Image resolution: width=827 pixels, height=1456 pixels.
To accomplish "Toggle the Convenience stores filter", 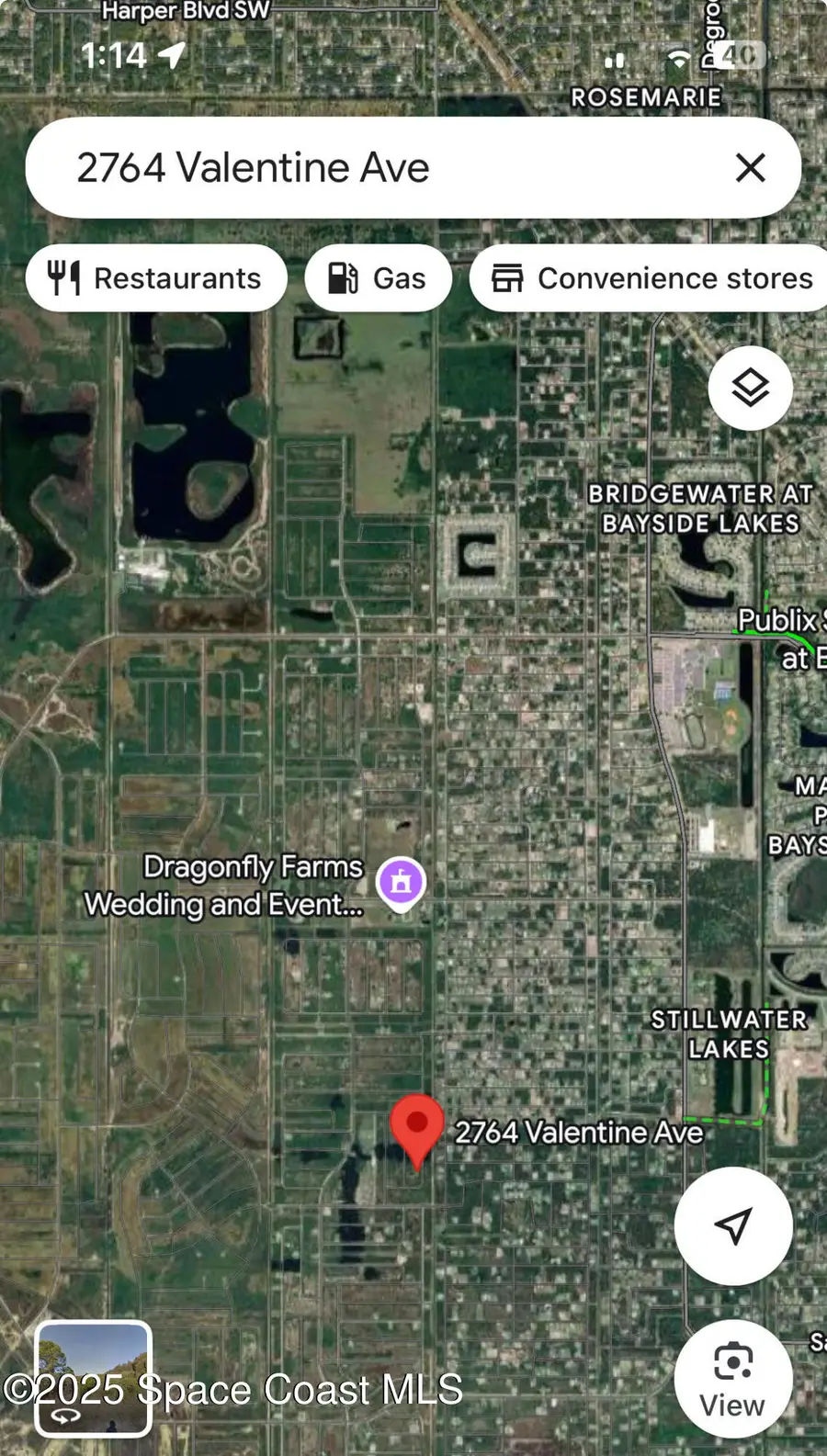I will coord(648,278).
